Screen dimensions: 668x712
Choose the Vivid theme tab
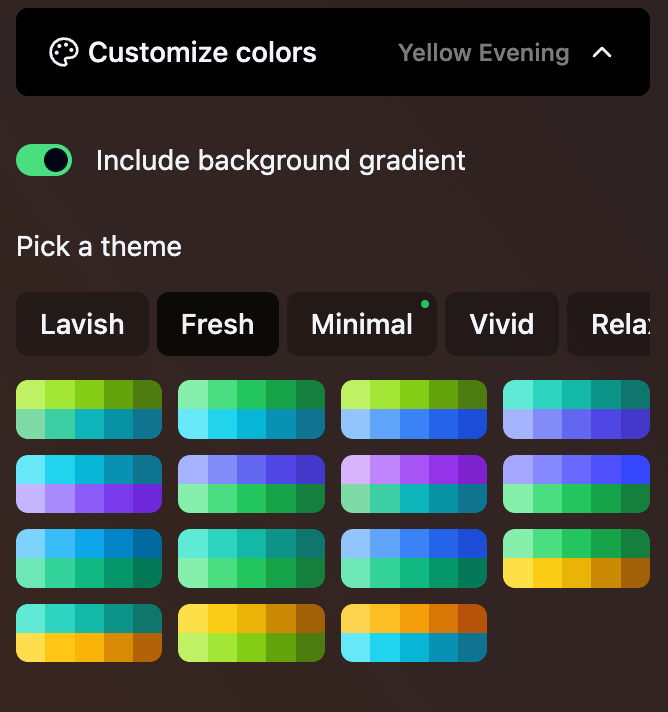tap(502, 324)
